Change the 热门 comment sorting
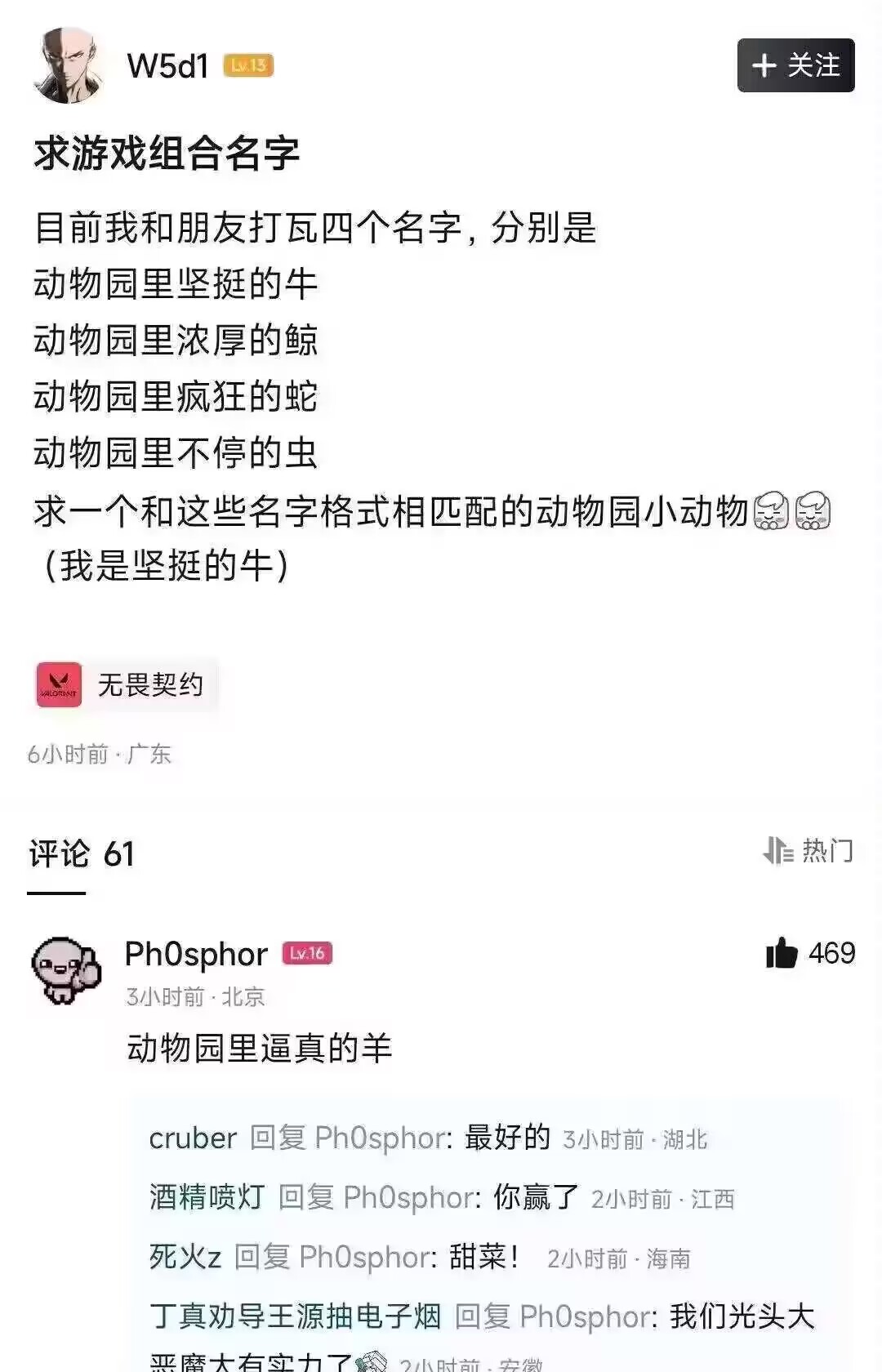Viewport: 882px width, 1372px height. (x=808, y=851)
